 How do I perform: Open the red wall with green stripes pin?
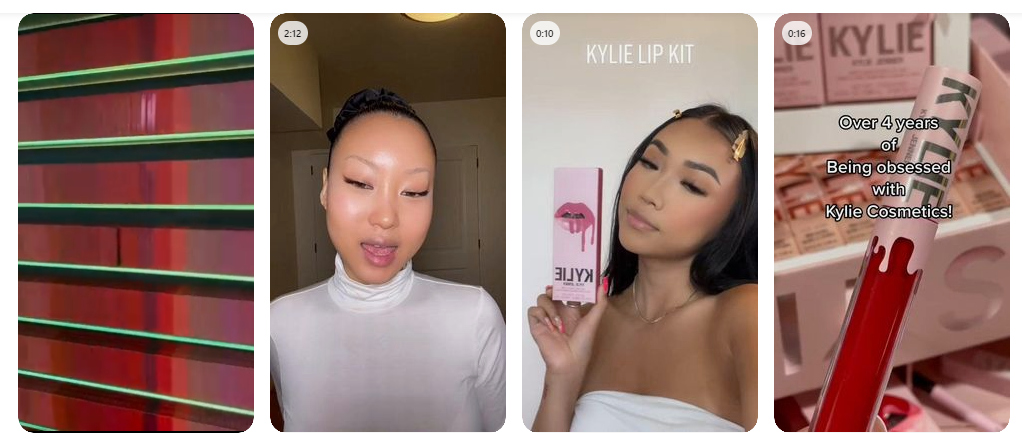click(x=136, y=222)
